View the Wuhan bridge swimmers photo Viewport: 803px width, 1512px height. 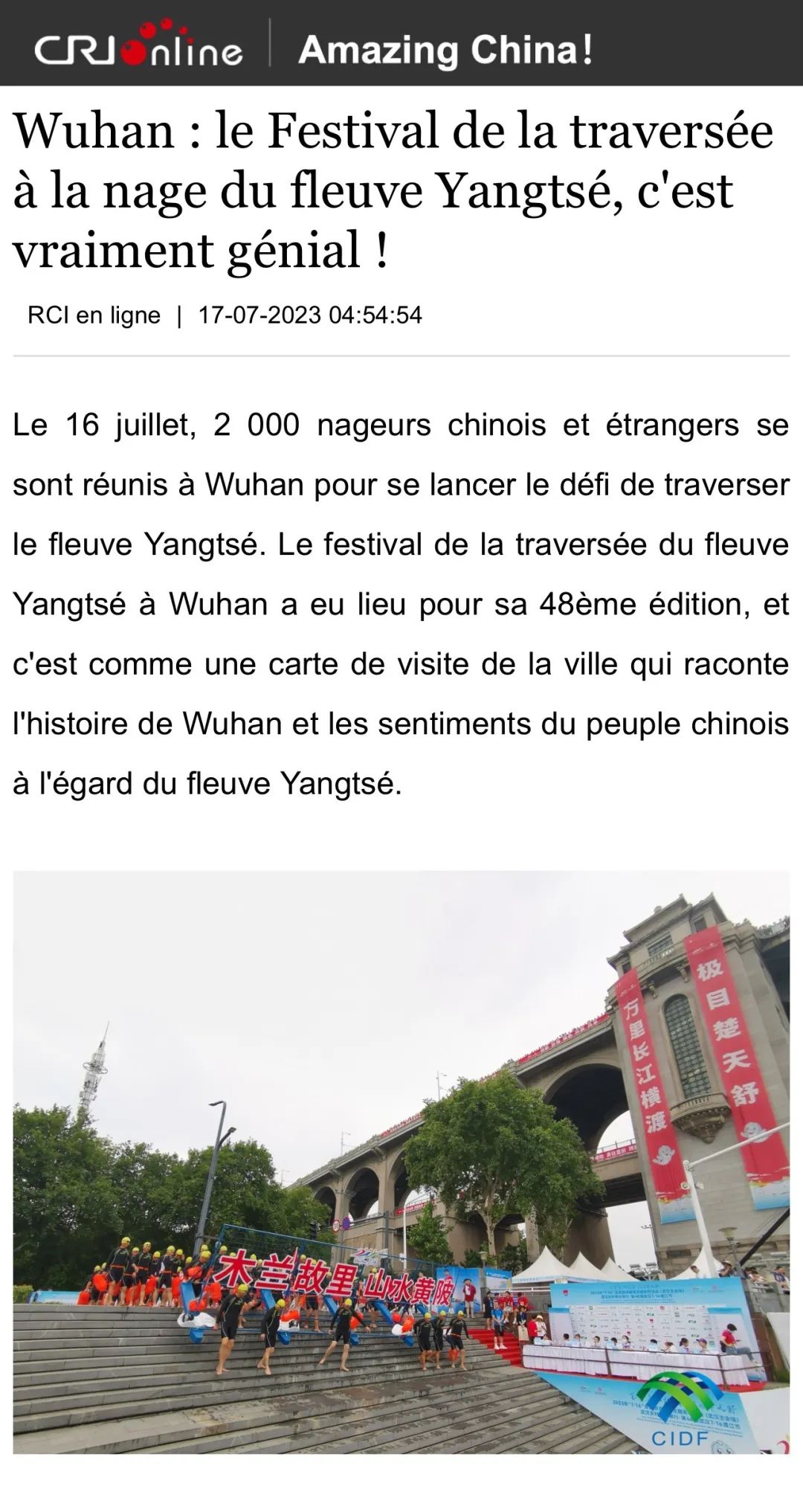(401, 1162)
